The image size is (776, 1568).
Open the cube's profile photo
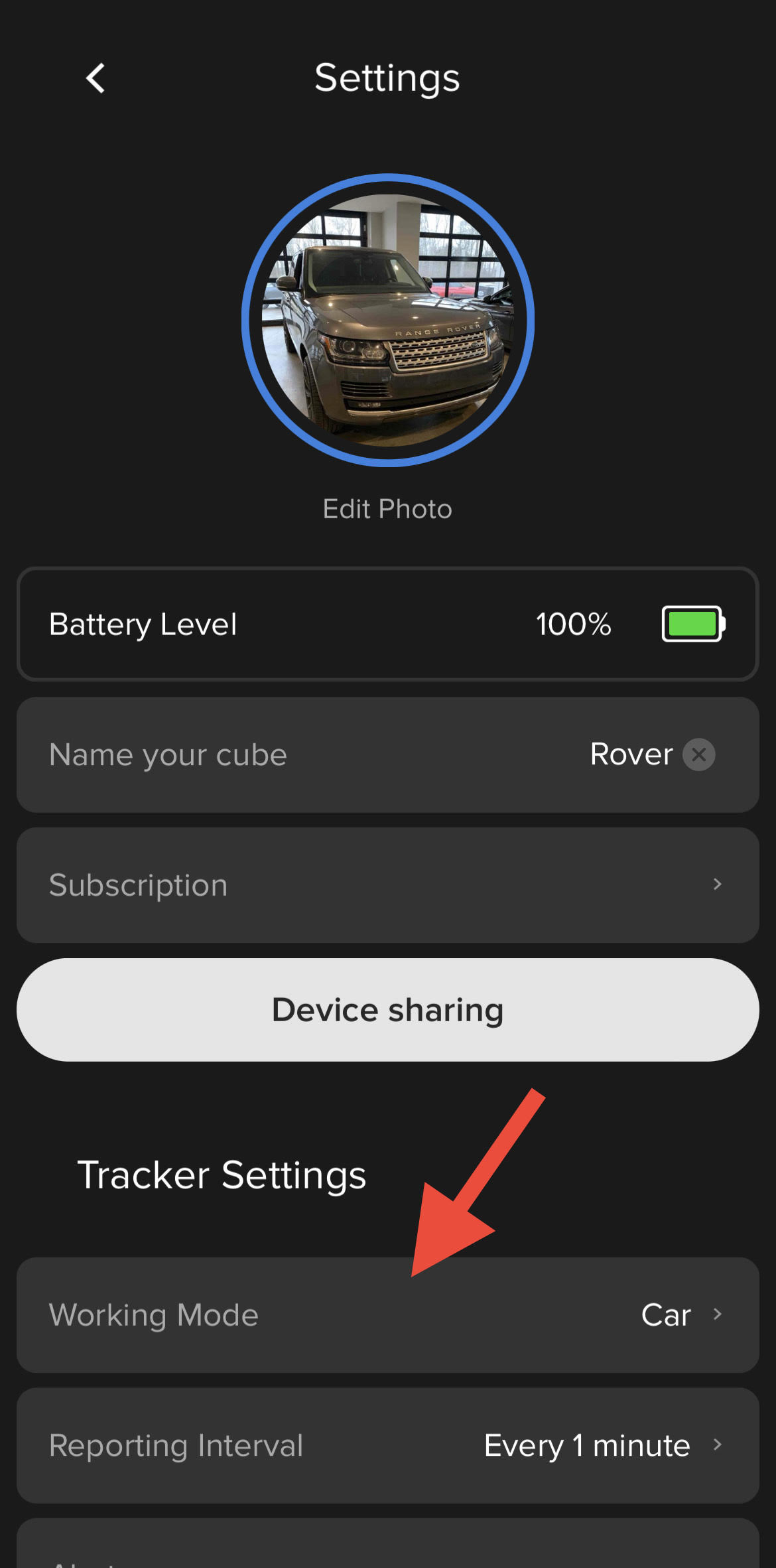[388, 320]
